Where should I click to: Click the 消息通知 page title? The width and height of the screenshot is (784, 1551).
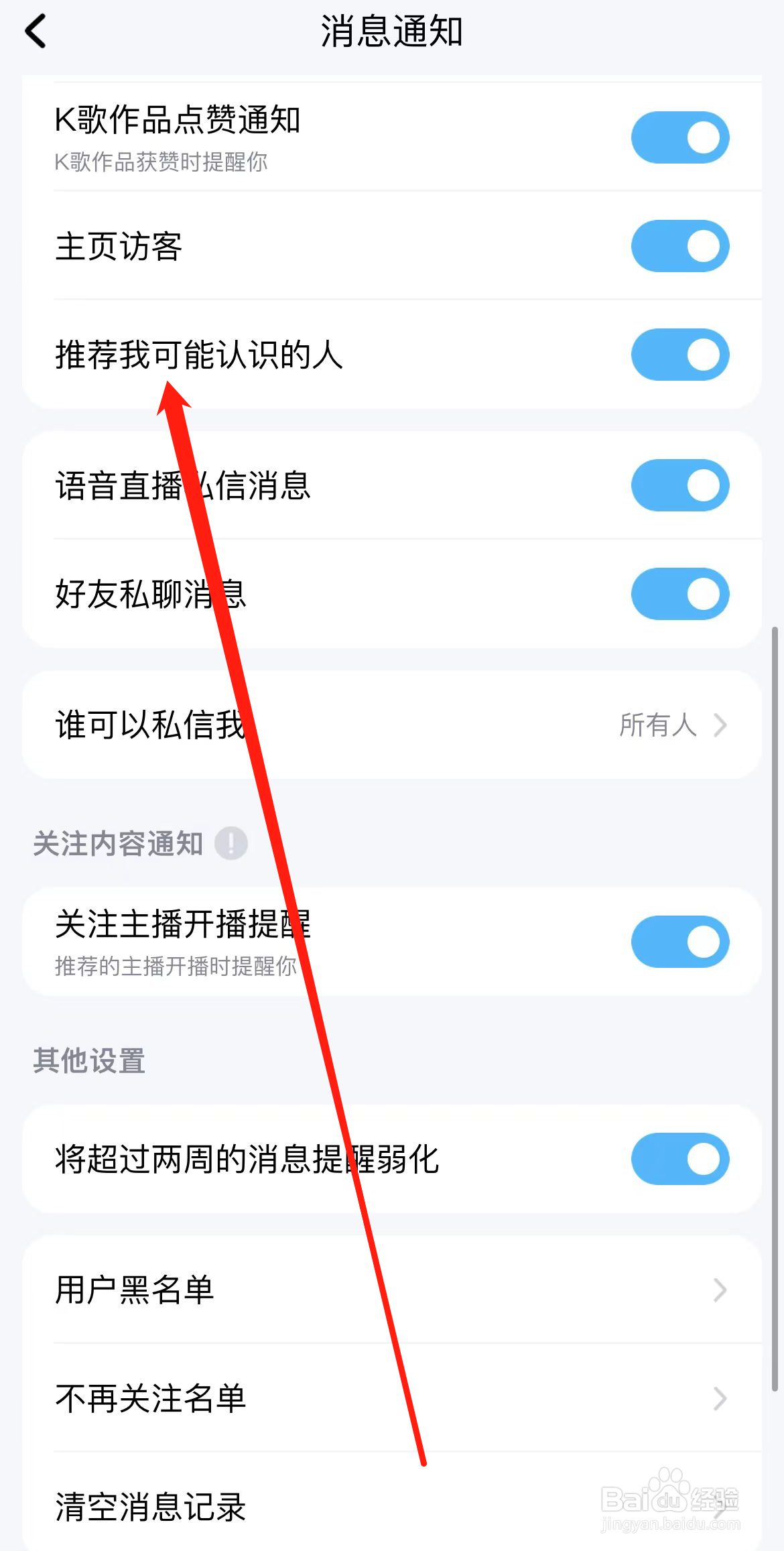[392, 31]
